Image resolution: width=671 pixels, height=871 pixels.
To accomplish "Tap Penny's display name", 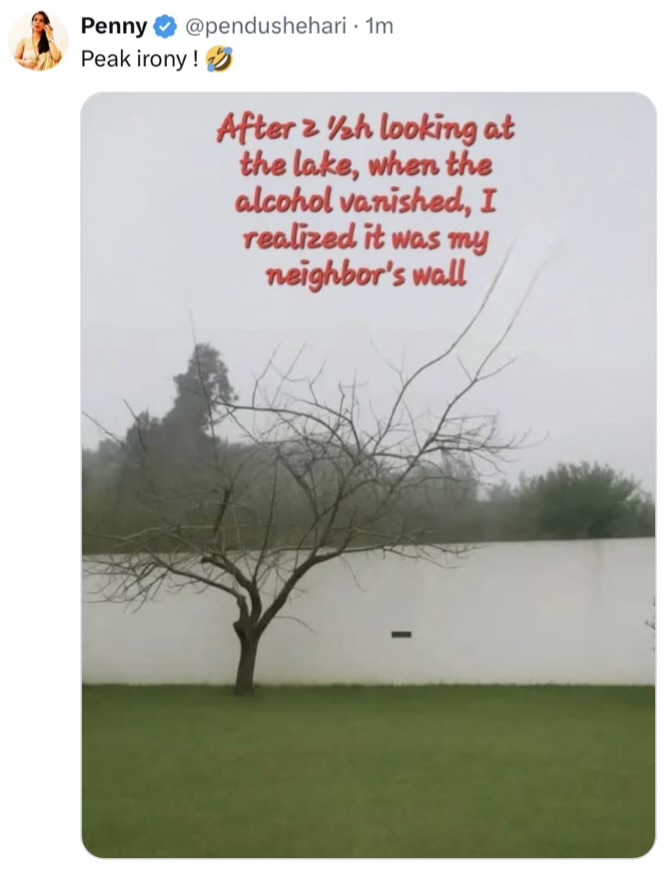I will coord(113,26).
